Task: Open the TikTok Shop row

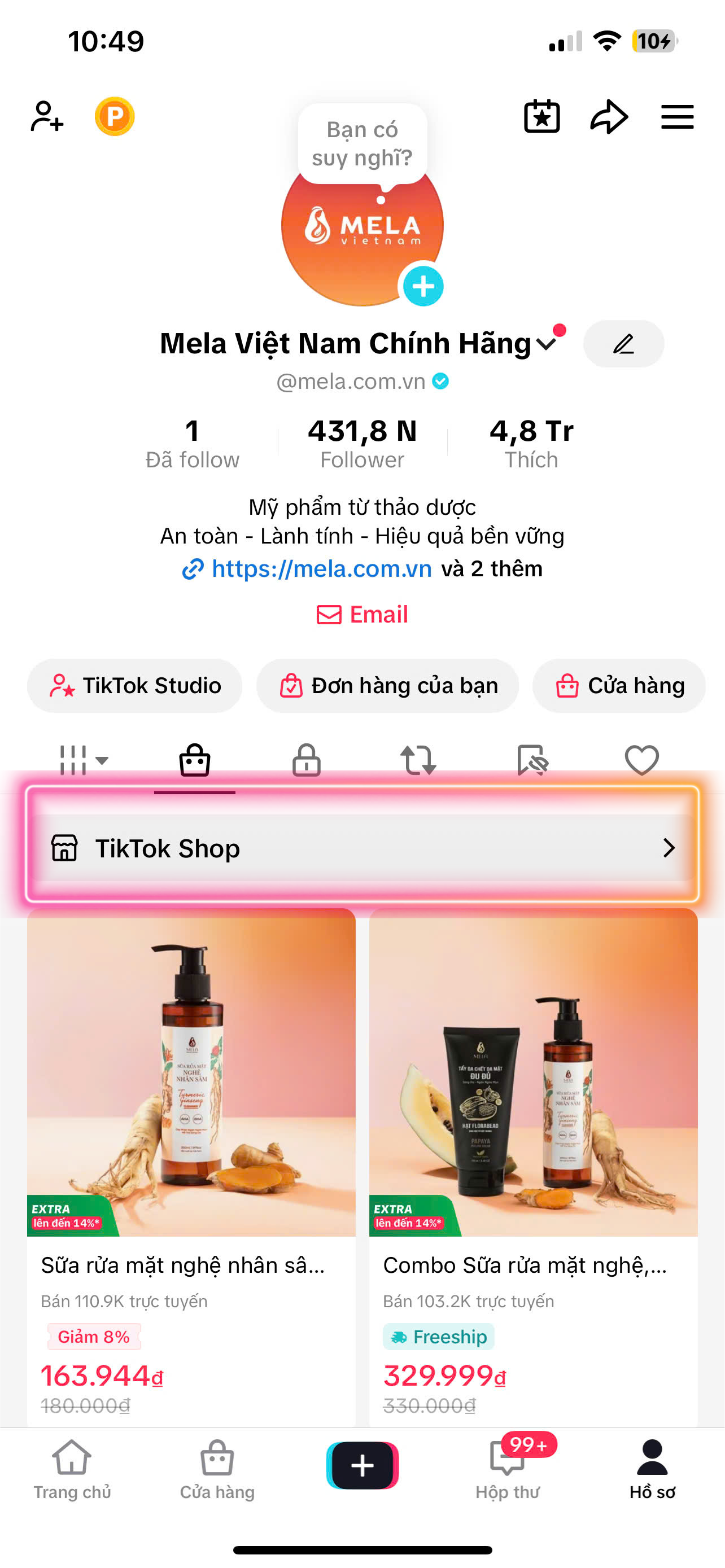Action: (x=362, y=848)
